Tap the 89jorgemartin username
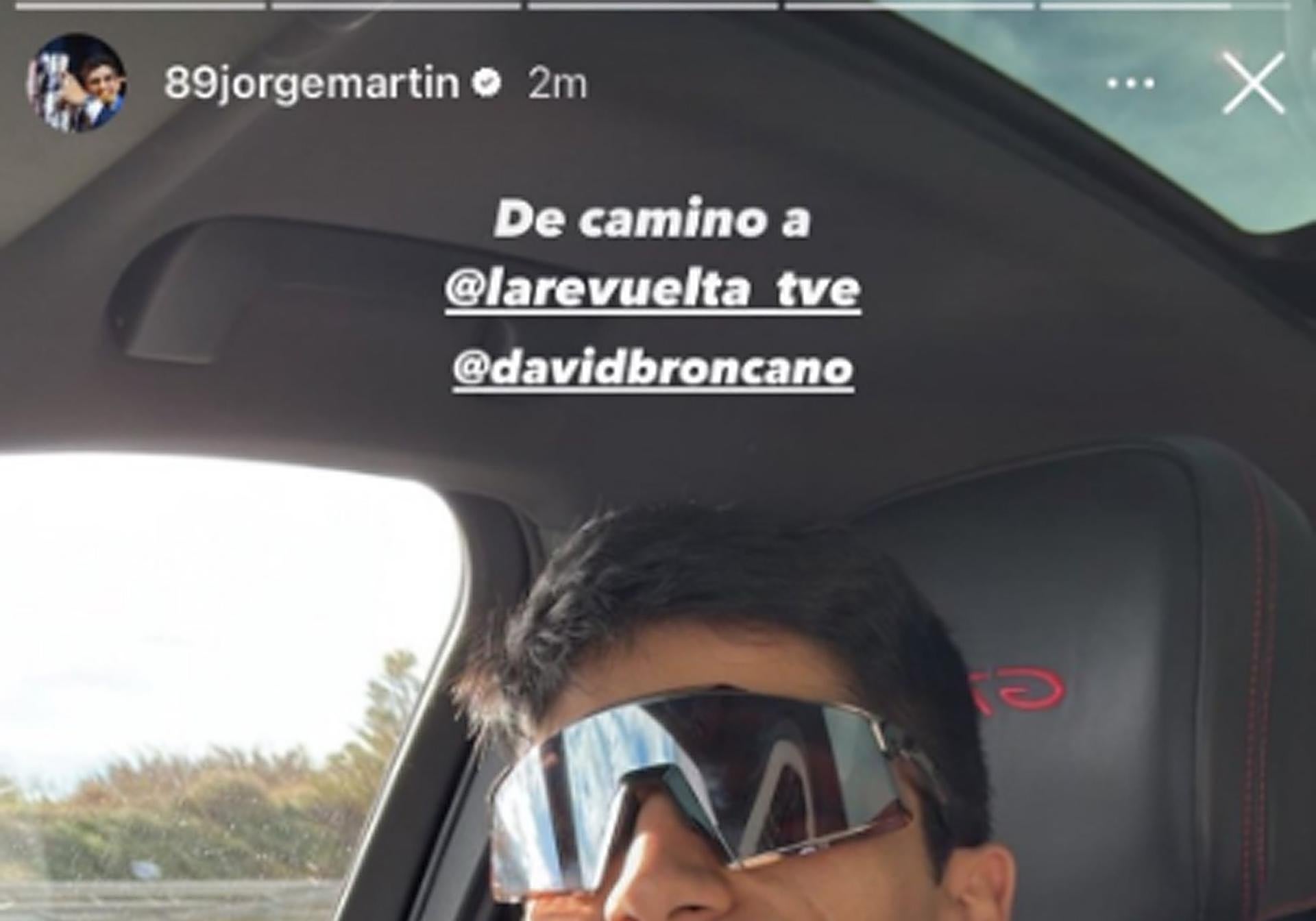The image size is (1316, 921). pyautogui.click(x=311, y=84)
